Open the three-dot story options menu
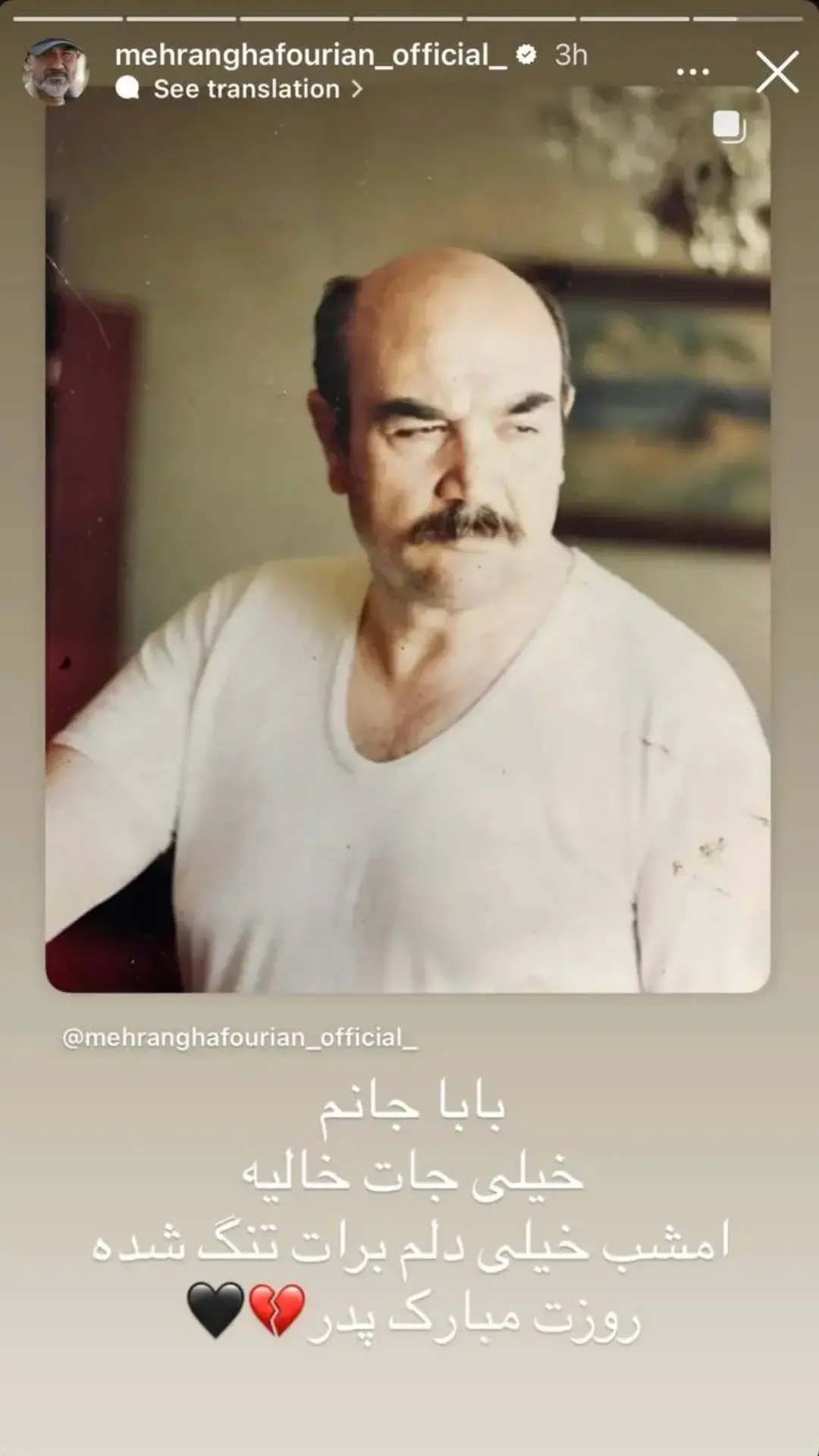 (692, 72)
